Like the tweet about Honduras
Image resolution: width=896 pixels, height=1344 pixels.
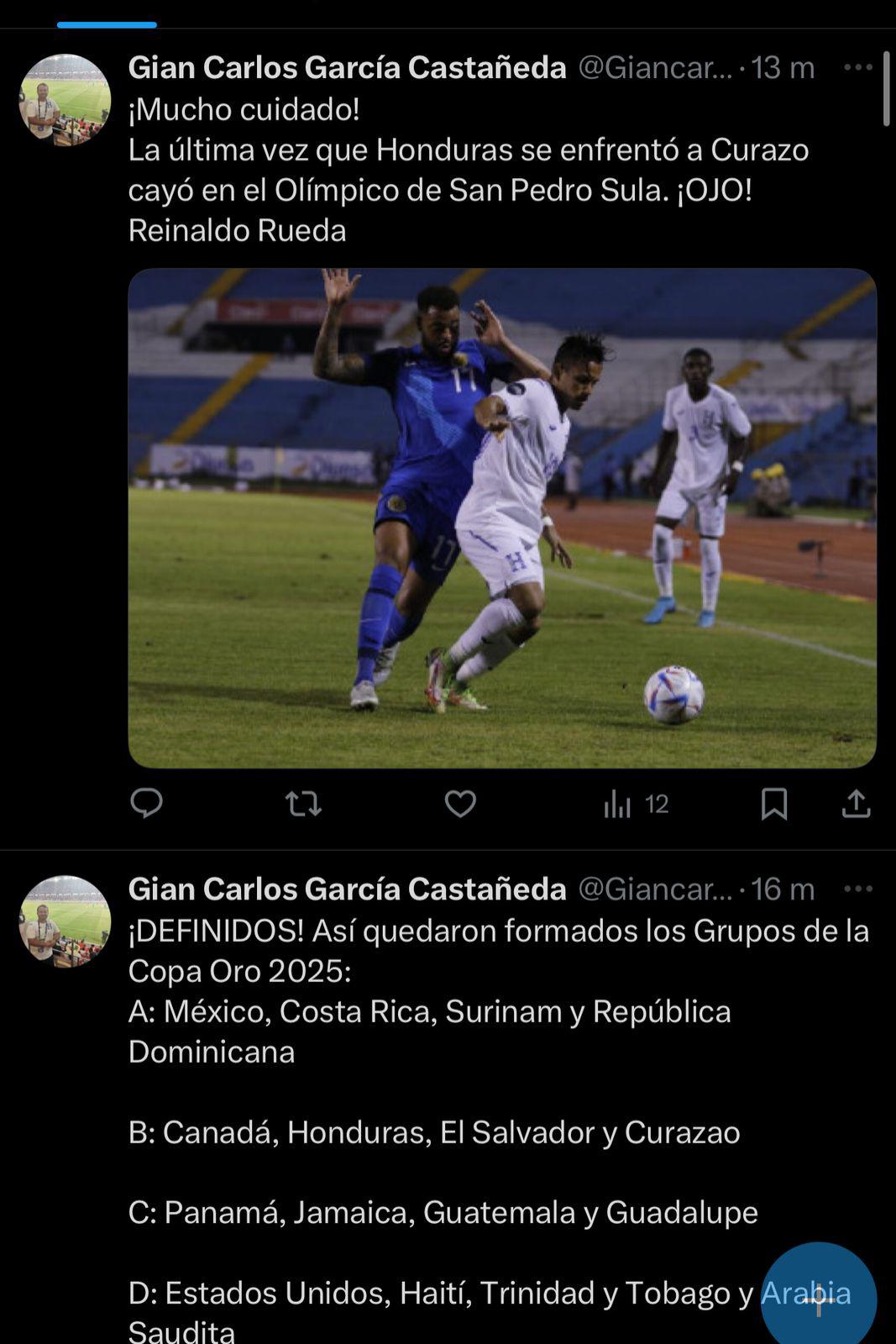pyautogui.click(x=459, y=805)
